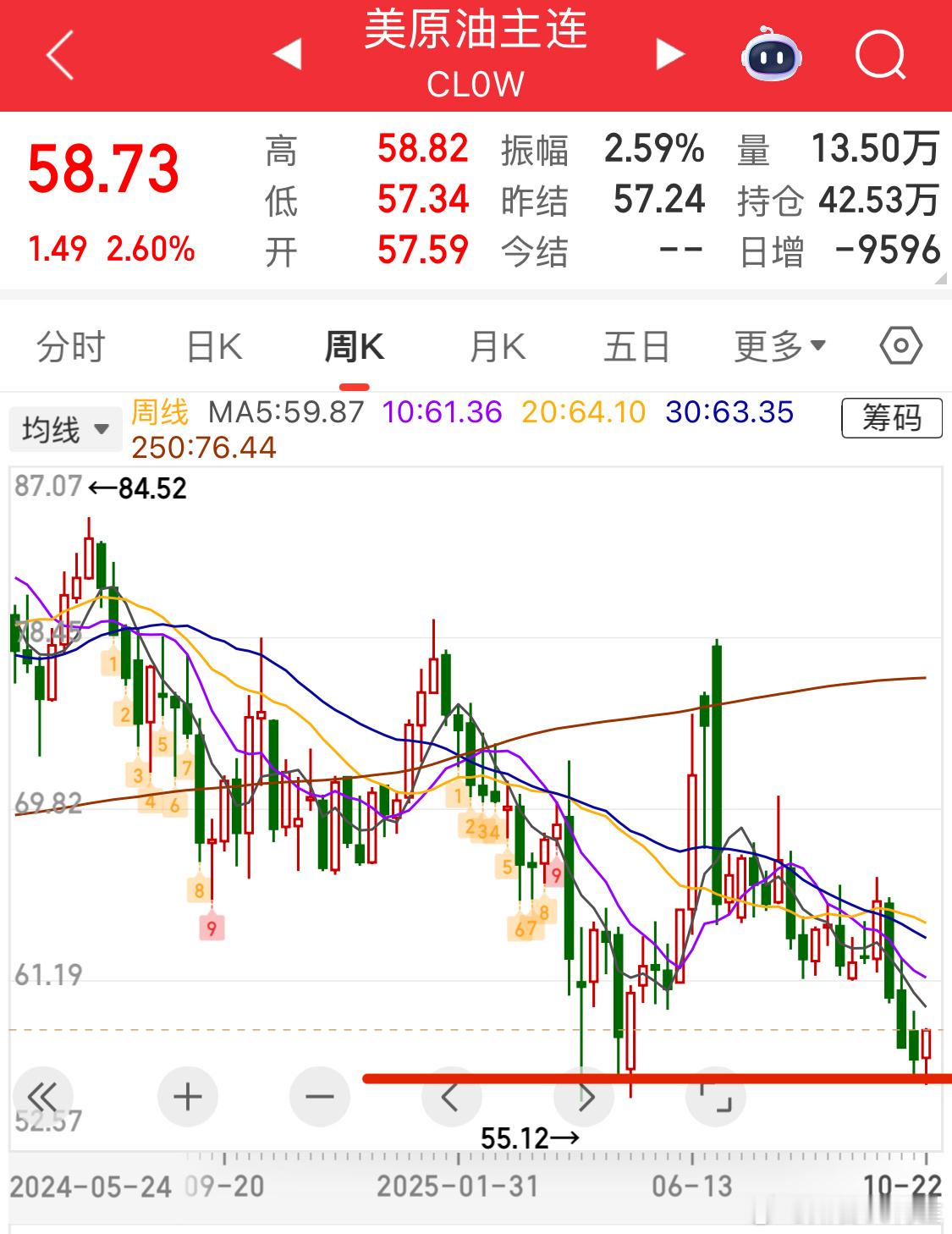Jump to earliest chart data
Image resolution: width=952 pixels, height=1234 pixels.
[44, 1096]
